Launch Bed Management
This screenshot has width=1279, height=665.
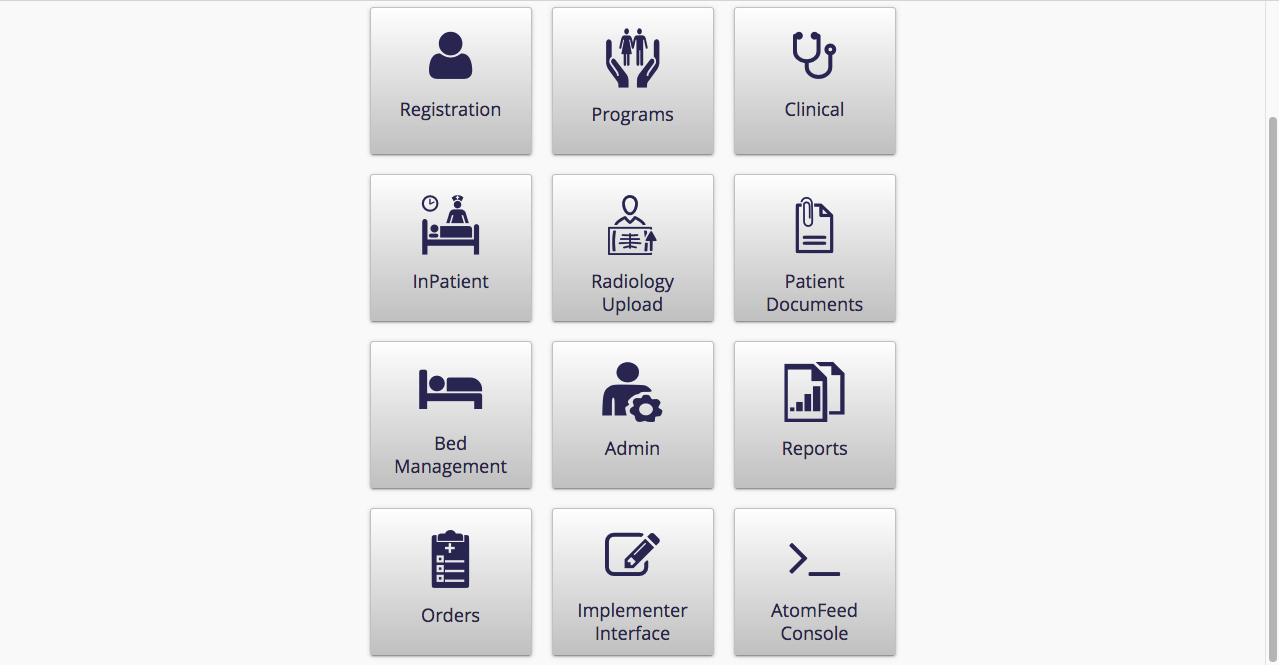(x=450, y=415)
